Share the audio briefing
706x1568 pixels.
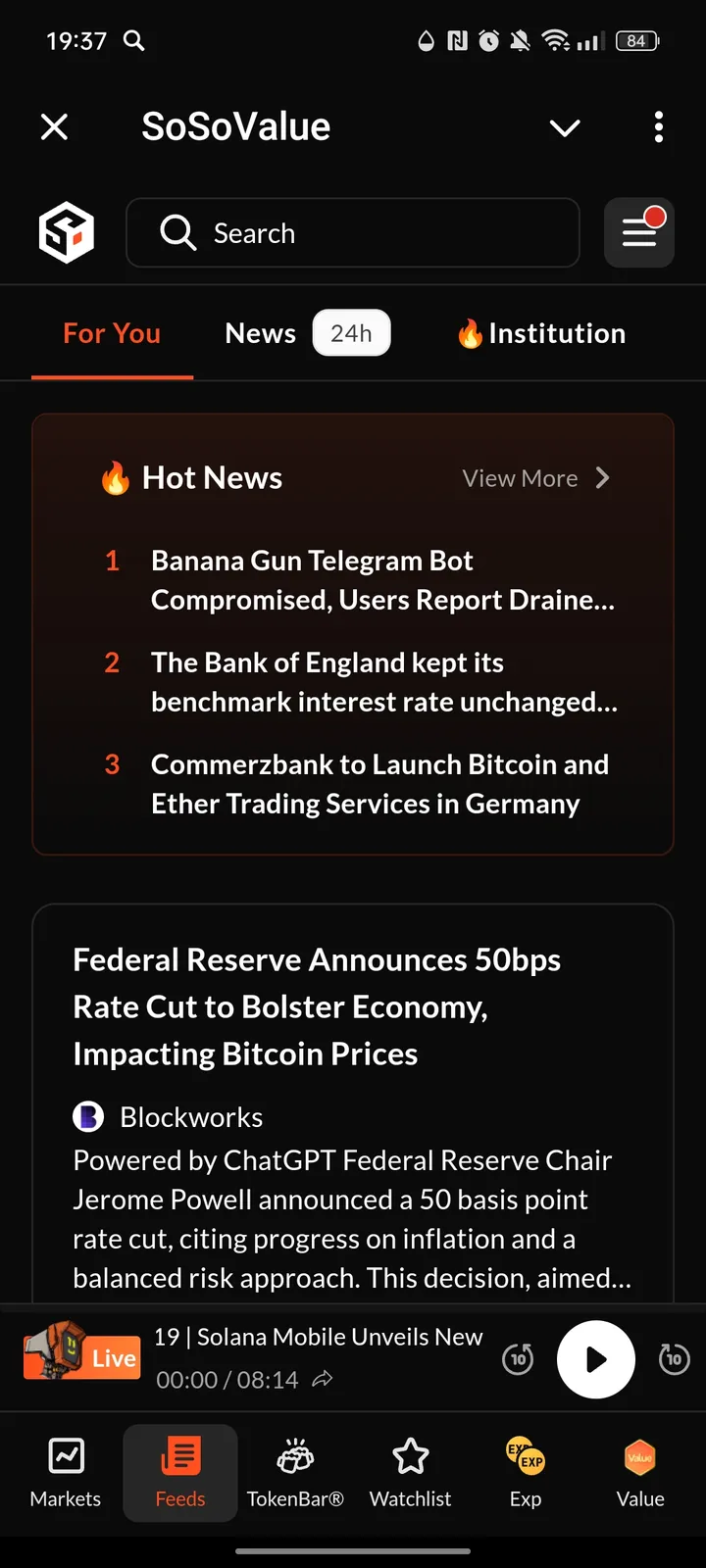[323, 1380]
